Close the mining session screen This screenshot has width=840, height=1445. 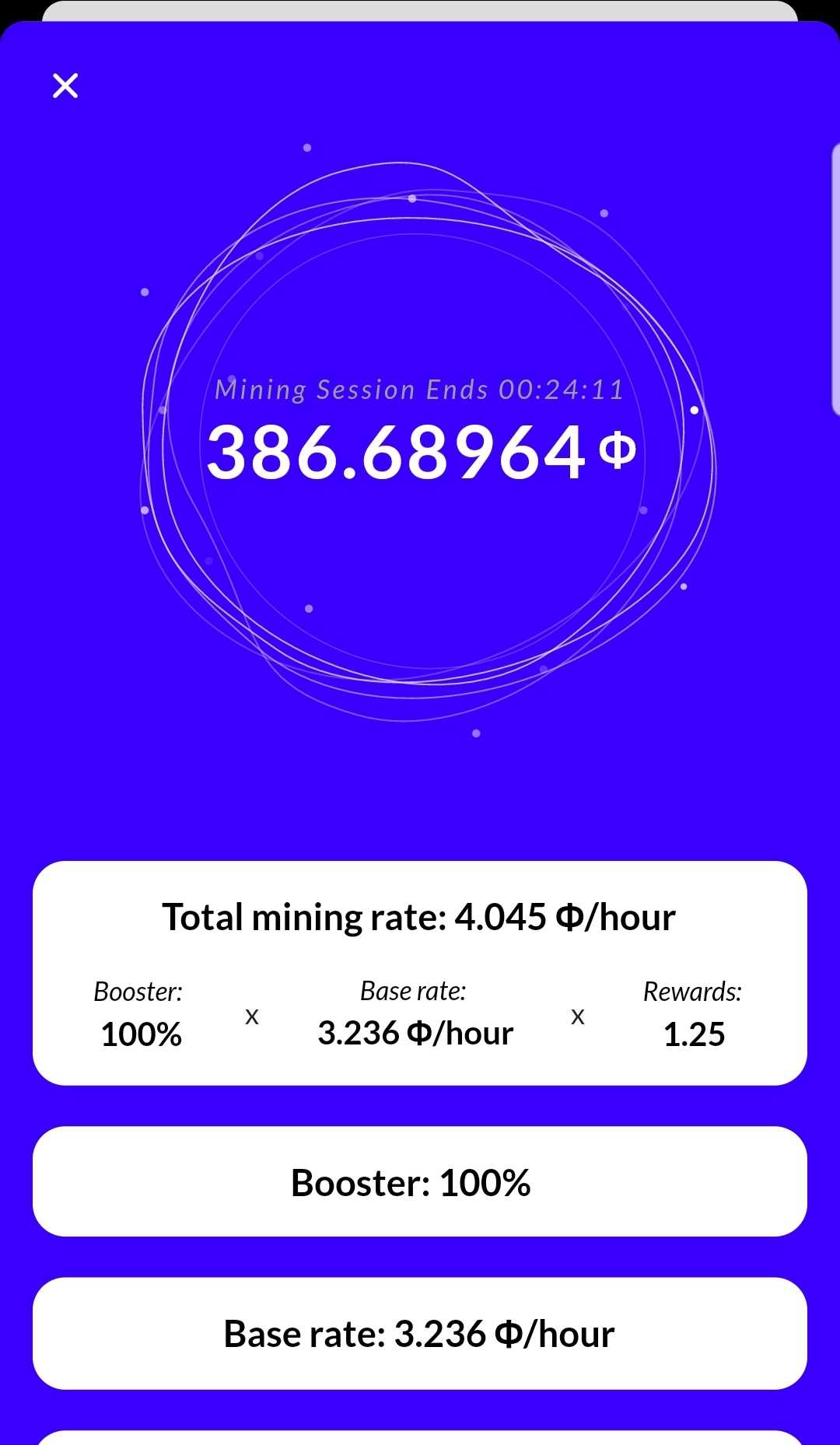click(65, 86)
